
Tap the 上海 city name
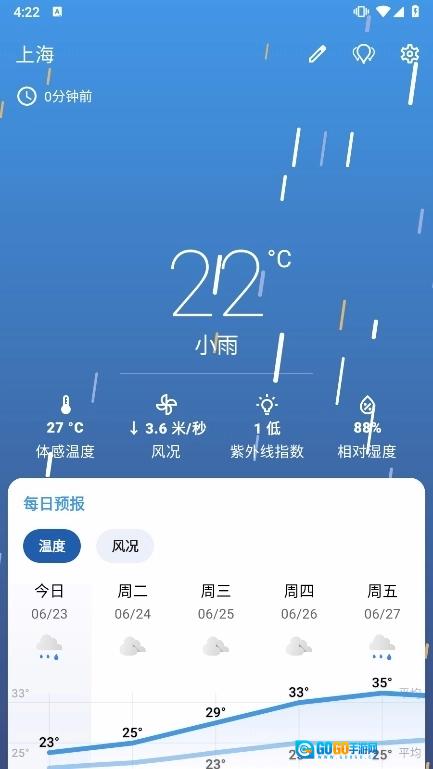(35, 54)
